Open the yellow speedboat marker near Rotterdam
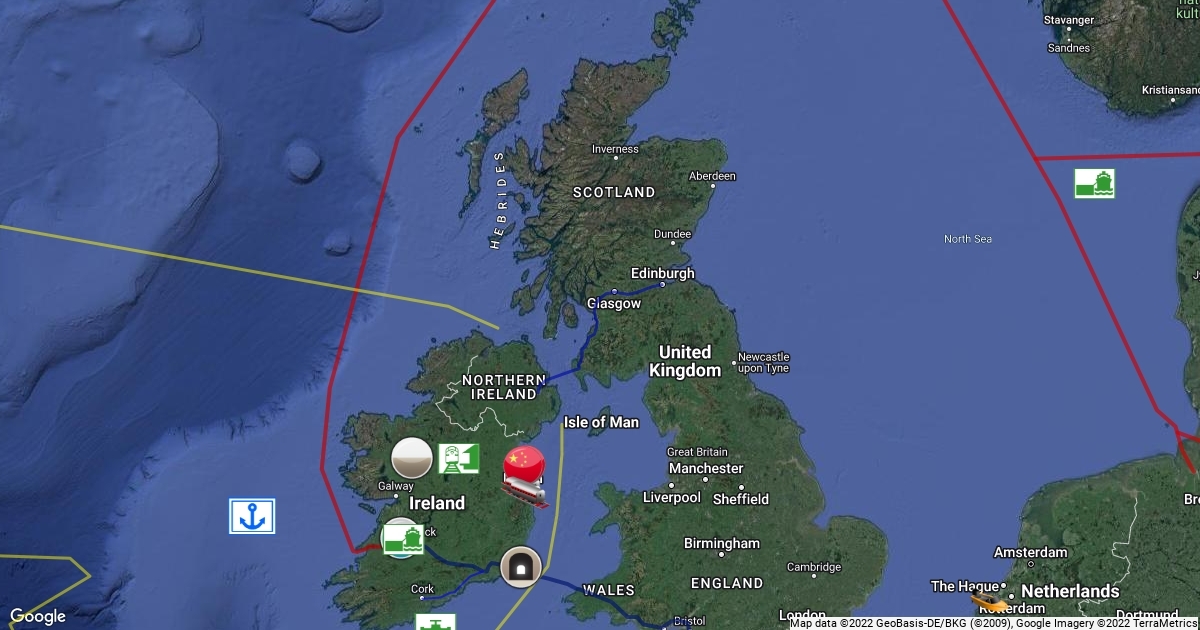Screen dimensions: 1200x630 coord(990,602)
